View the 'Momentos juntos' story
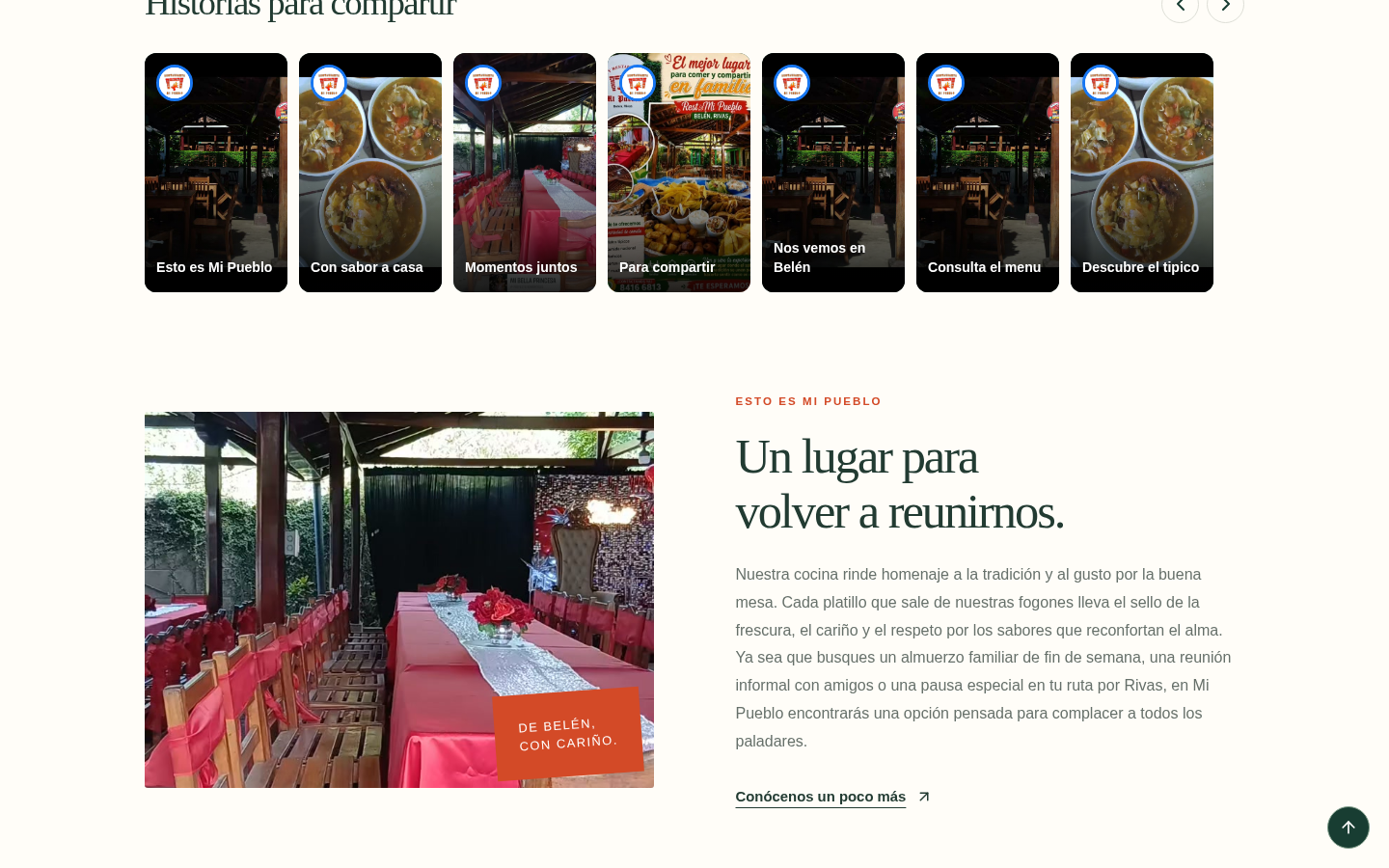 pos(525,173)
